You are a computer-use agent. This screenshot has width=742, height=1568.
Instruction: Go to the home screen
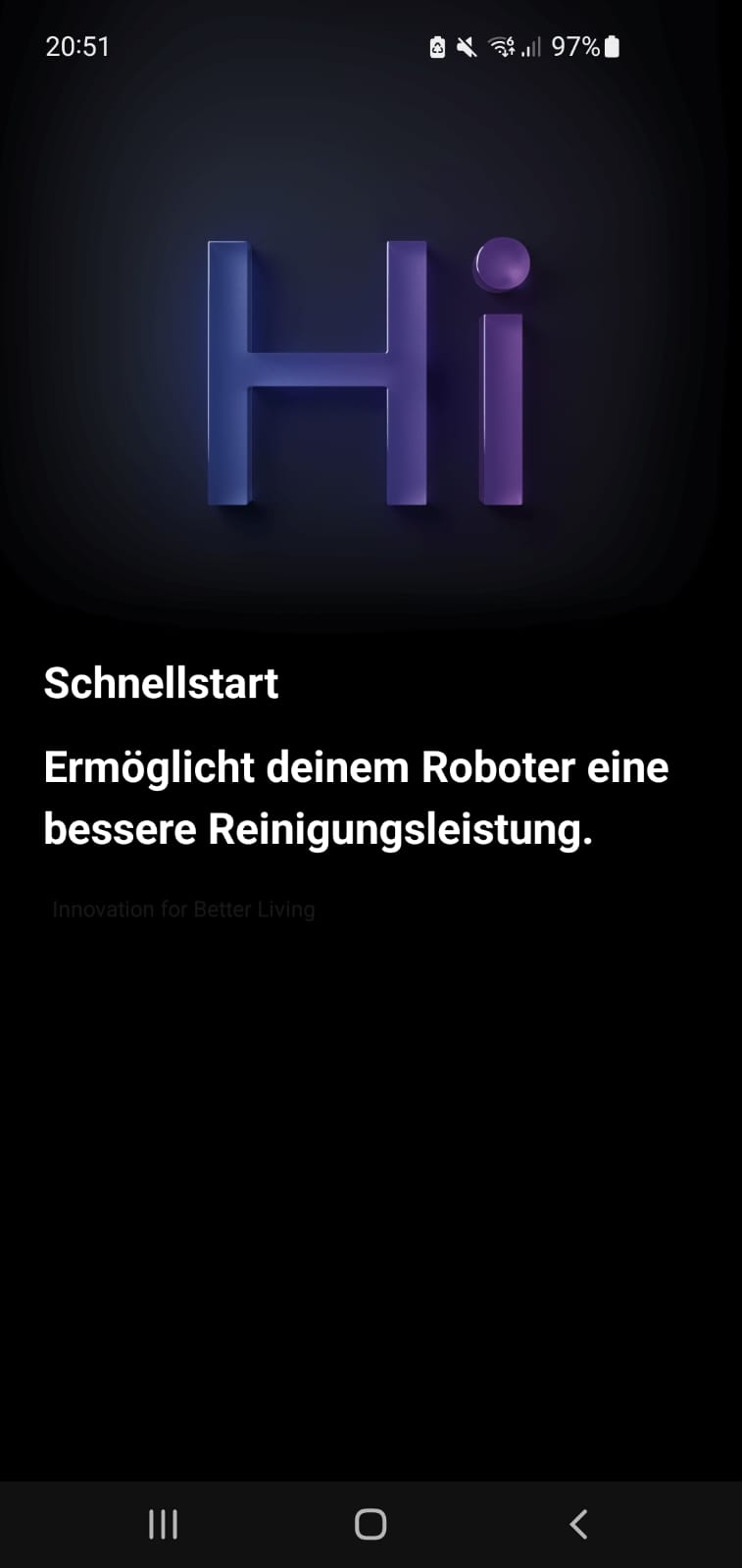pos(371,1524)
